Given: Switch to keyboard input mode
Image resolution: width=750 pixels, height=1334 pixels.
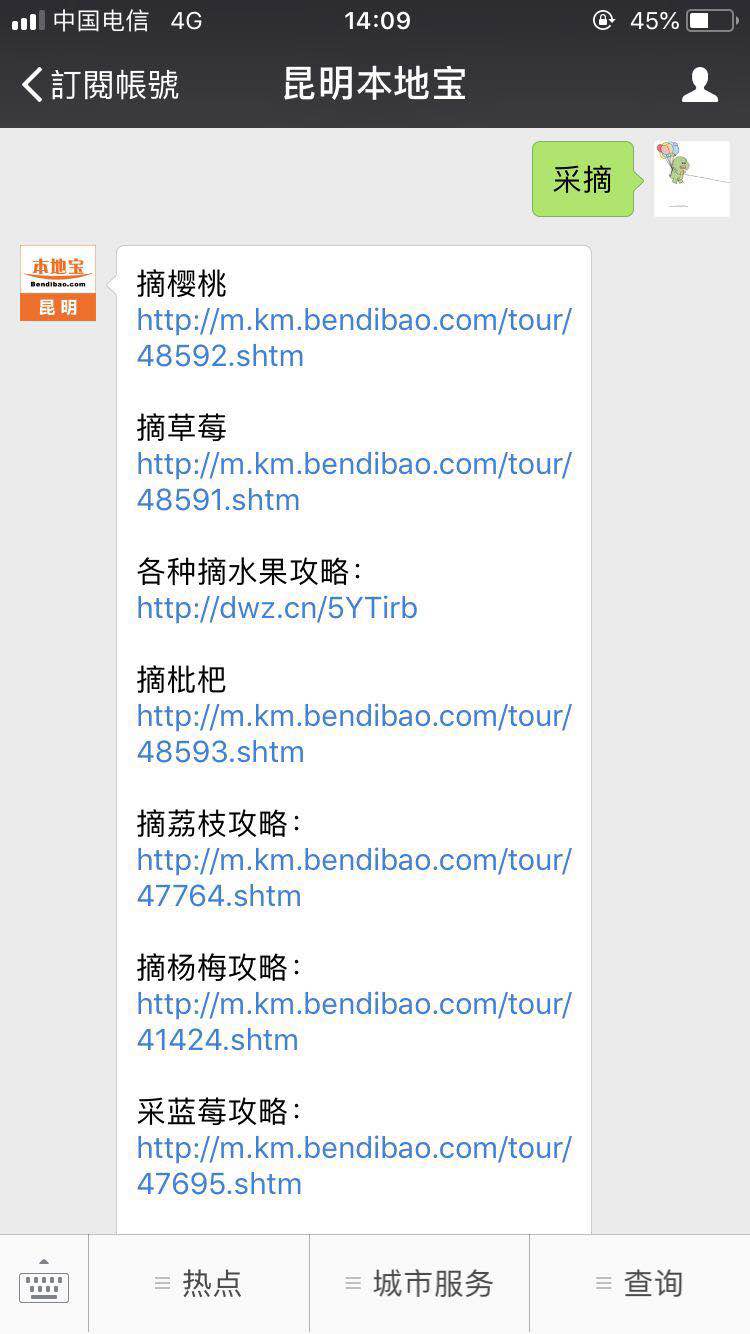Looking at the screenshot, I should click(44, 1284).
